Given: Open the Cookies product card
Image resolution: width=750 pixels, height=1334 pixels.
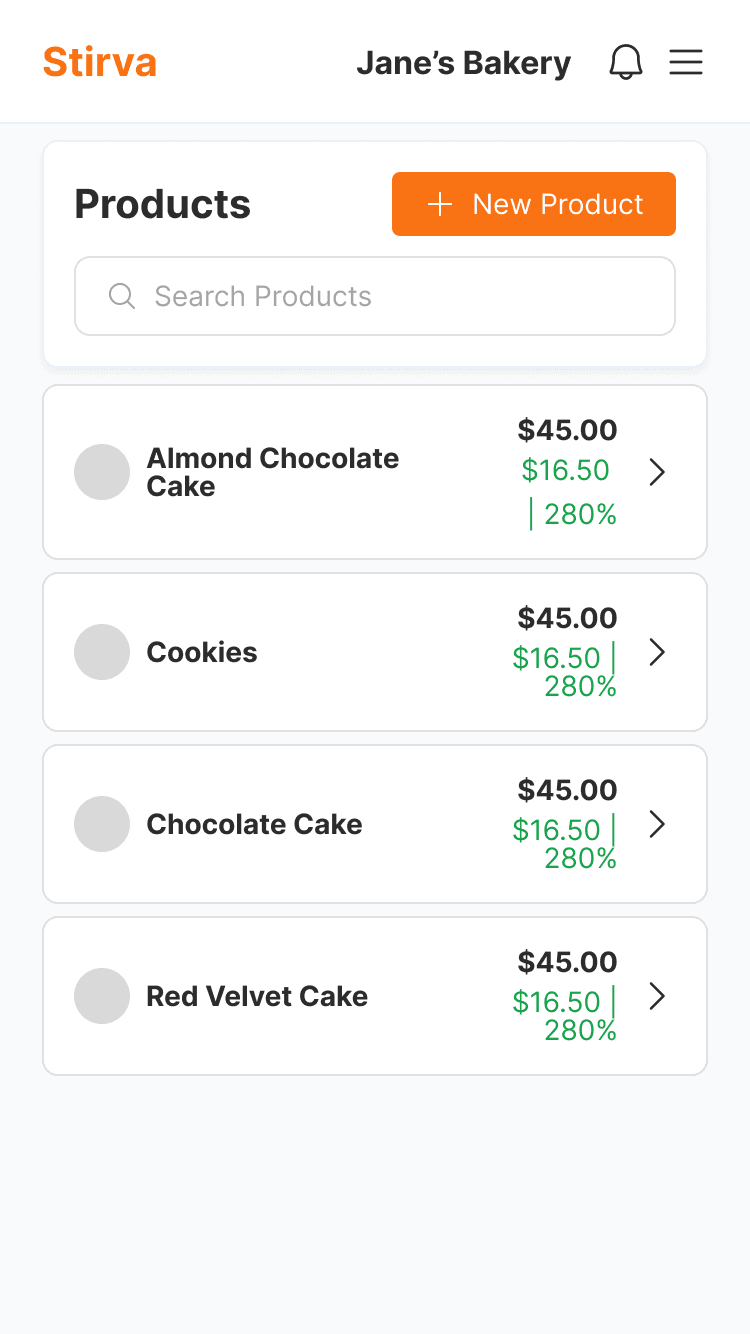Looking at the screenshot, I should 374,652.
